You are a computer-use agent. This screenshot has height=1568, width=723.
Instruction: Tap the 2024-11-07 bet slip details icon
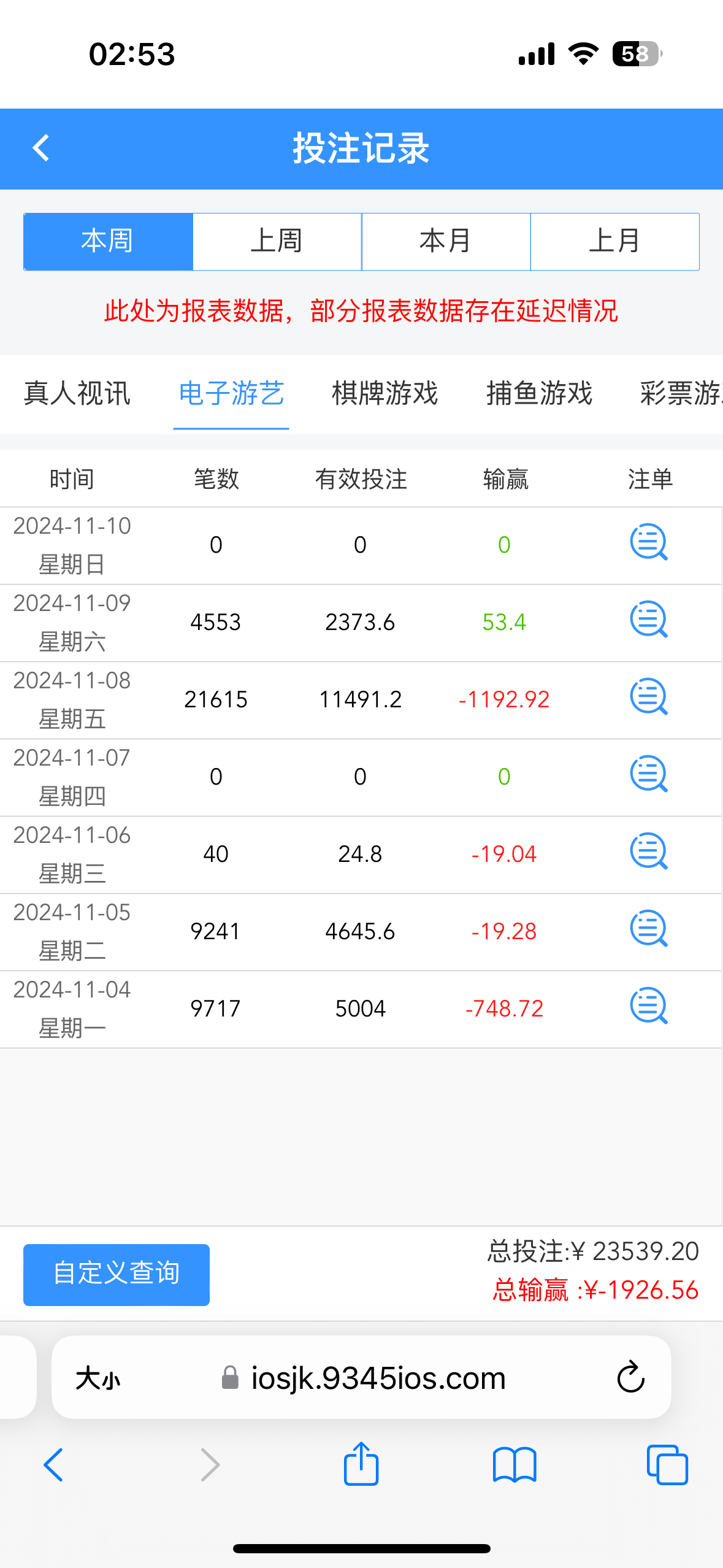coord(648,774)
